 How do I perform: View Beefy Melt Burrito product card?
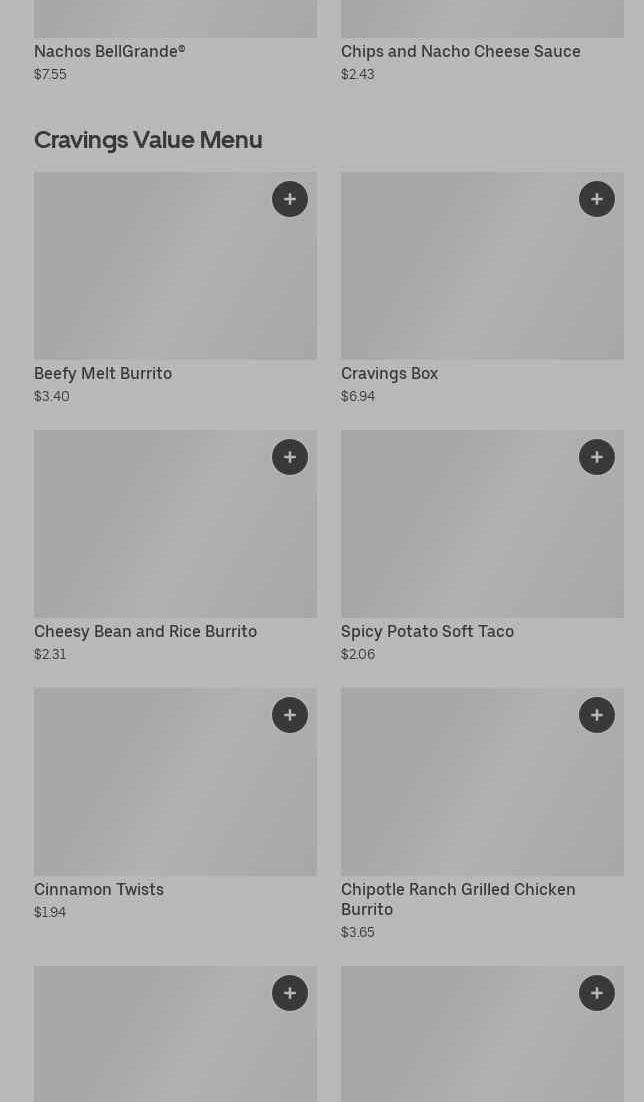(x=175, y=288)
